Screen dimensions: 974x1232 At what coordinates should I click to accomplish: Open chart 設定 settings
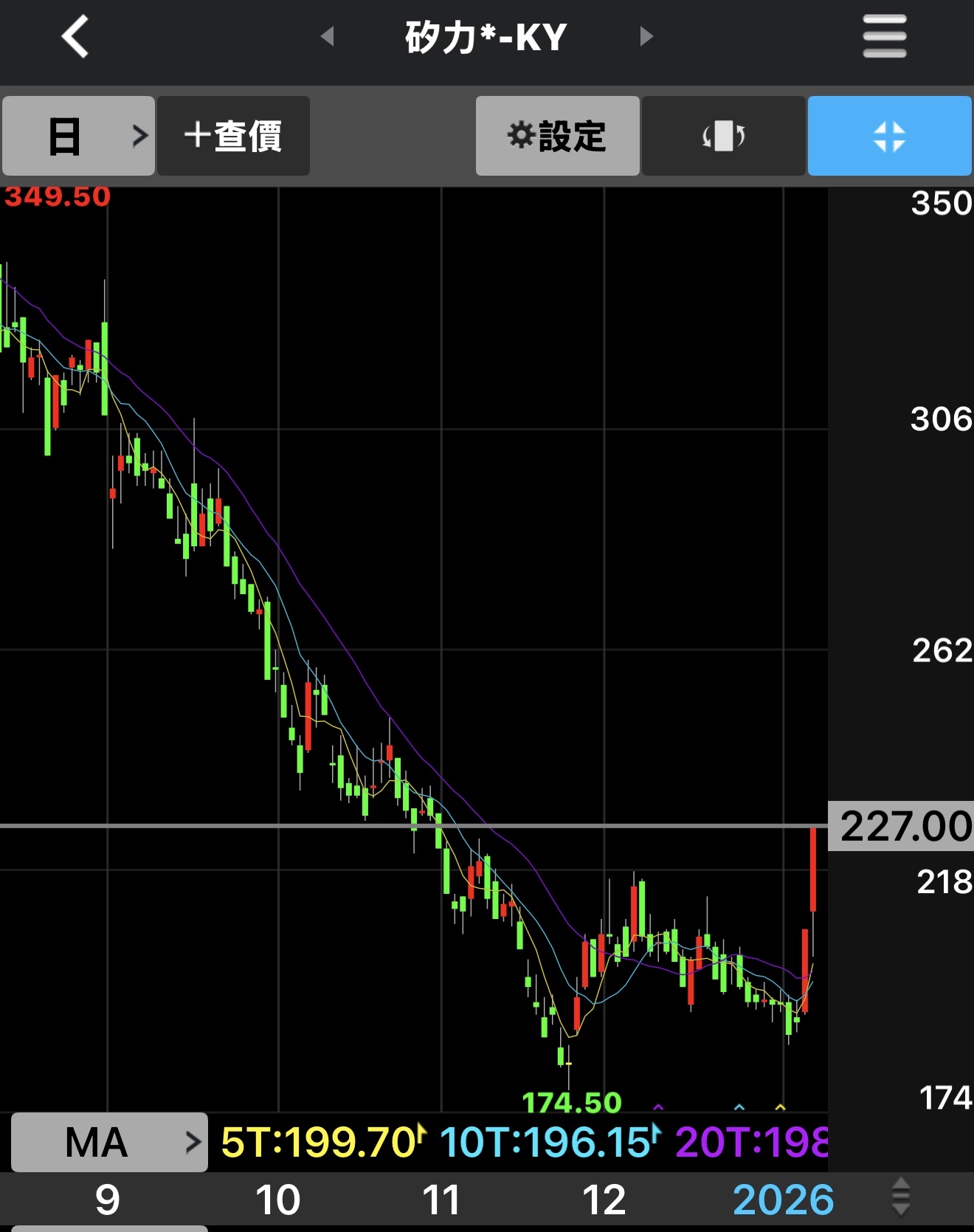coord(557,136)
